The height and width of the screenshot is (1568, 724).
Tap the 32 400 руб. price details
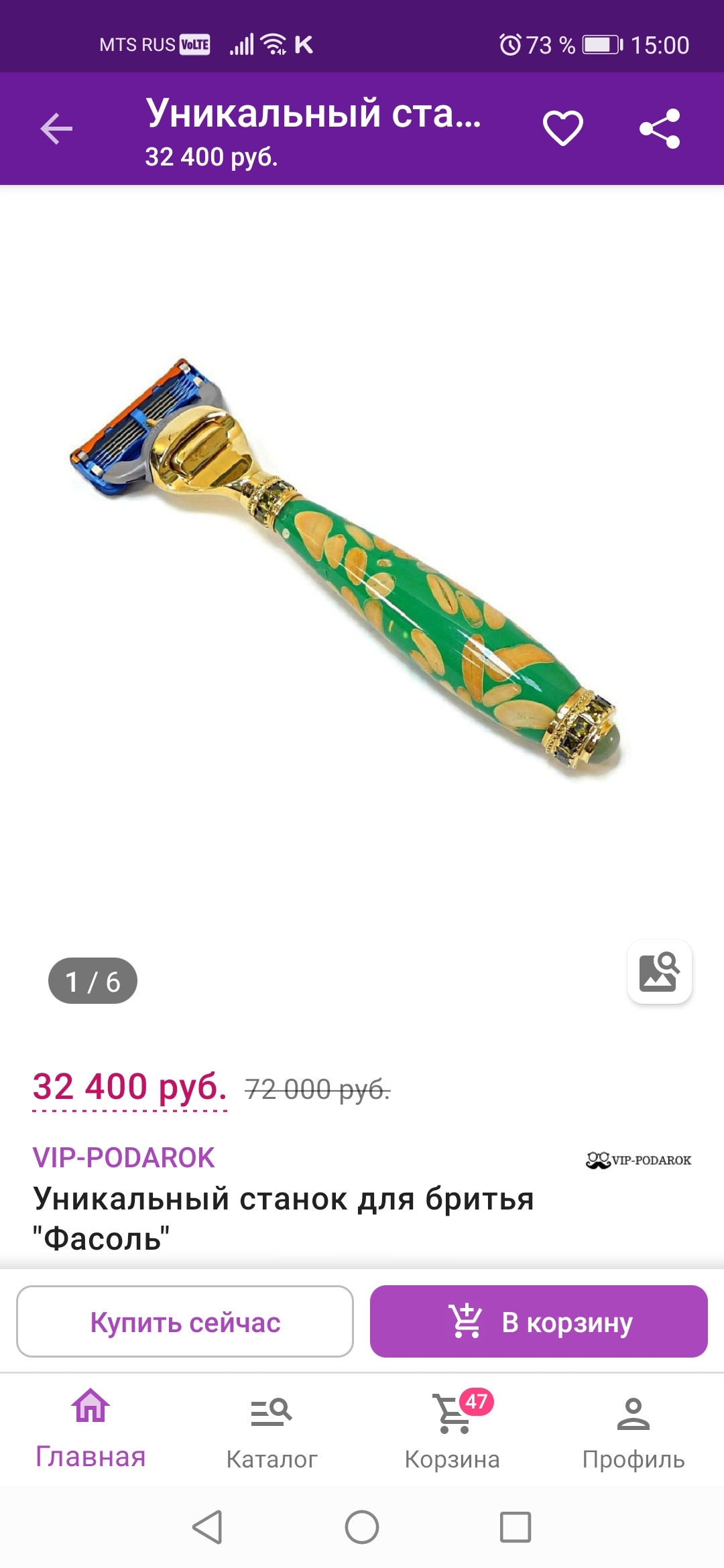tap(130, 1087)
